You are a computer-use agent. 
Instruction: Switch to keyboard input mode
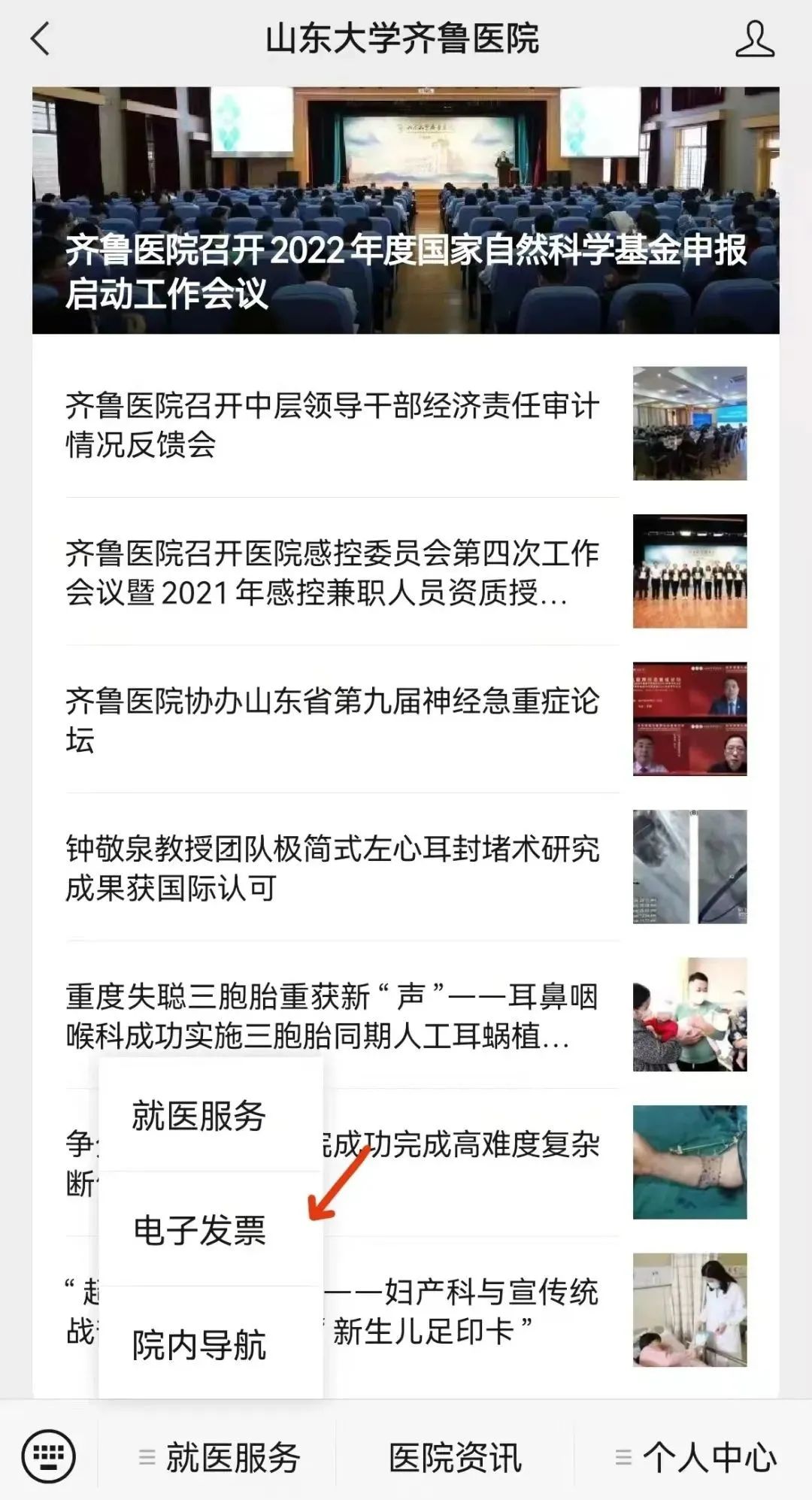(49, 1457)
